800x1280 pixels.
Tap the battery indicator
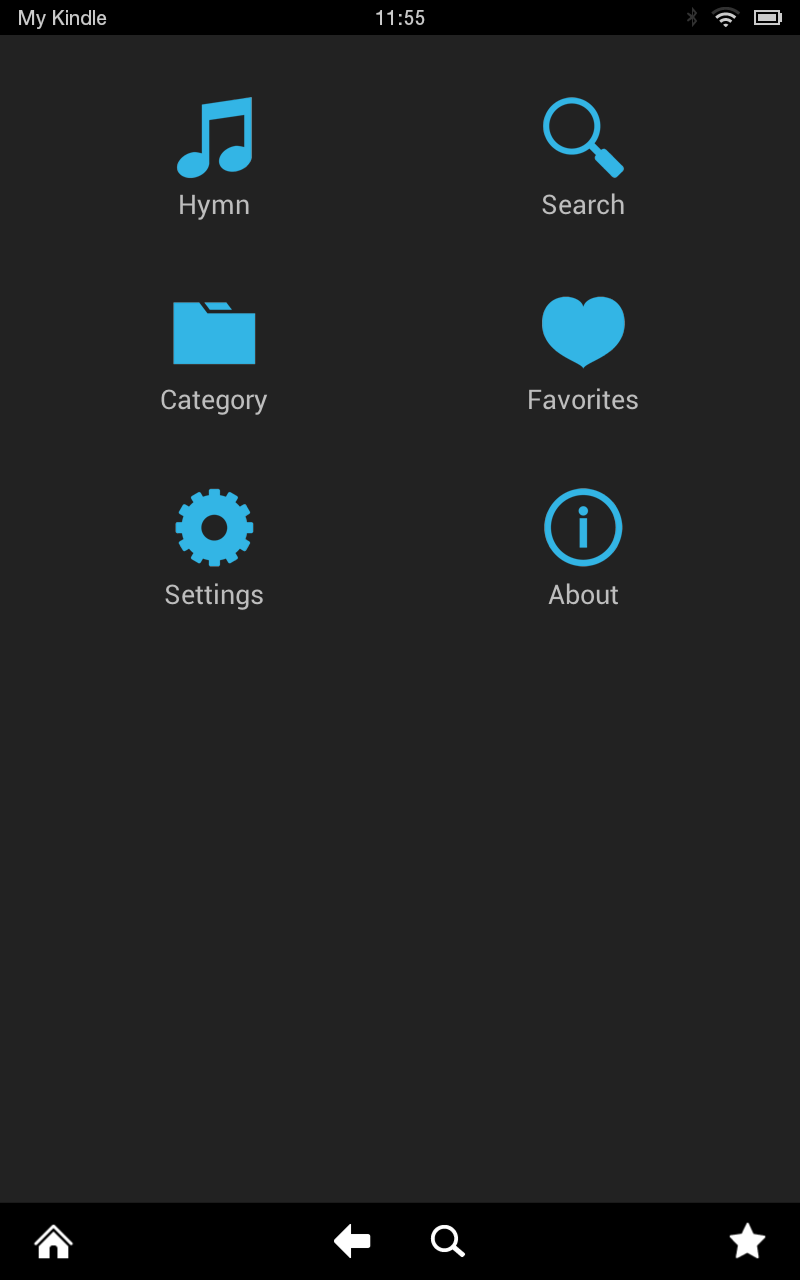[766, 17]
